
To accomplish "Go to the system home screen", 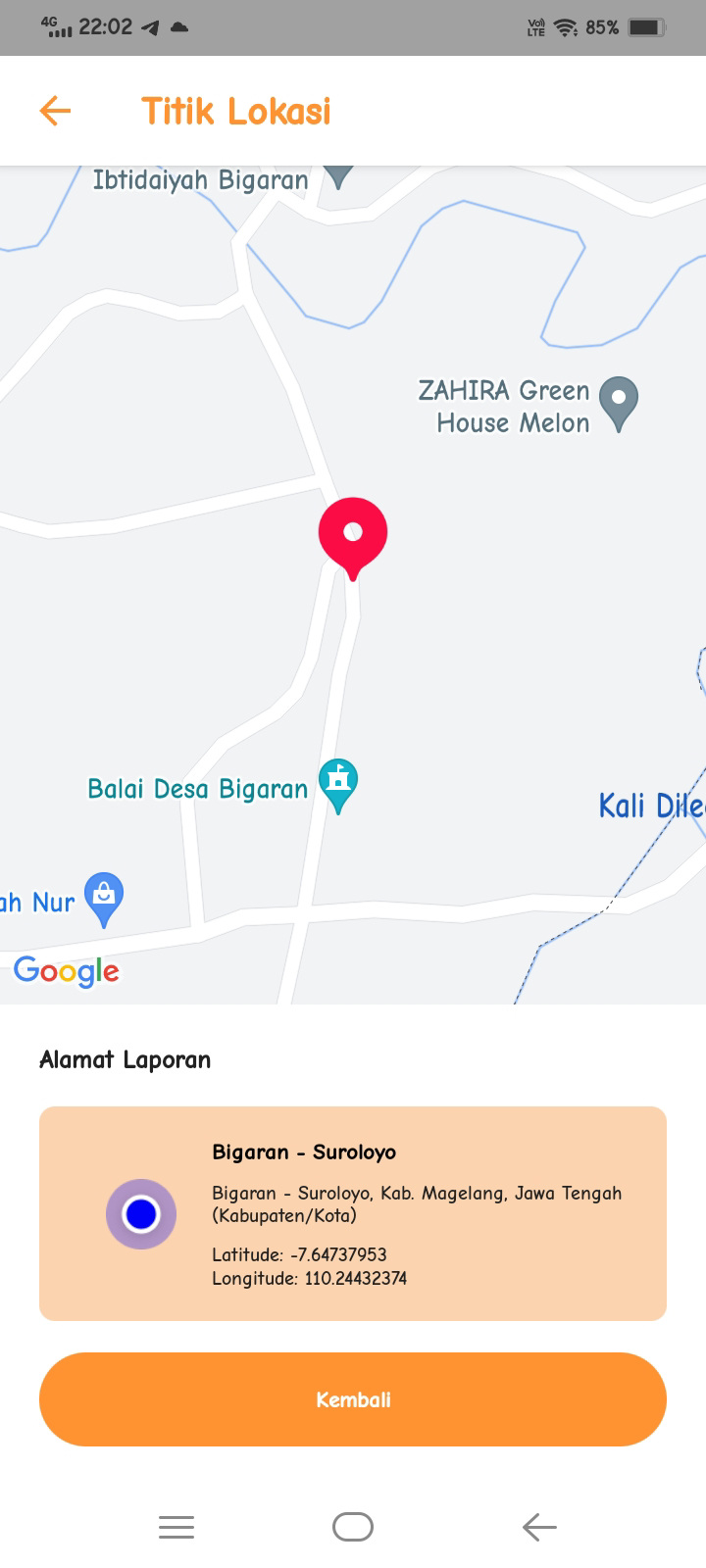I will [x=353, y=1527].
